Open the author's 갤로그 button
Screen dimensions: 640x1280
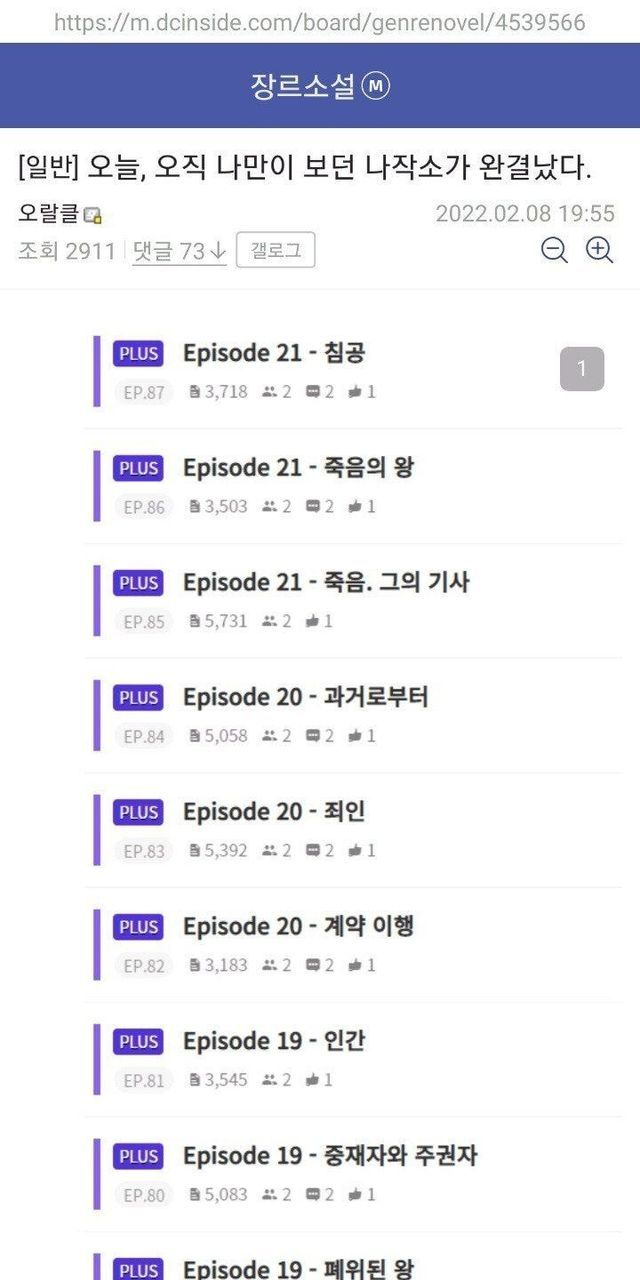point(275,251)
